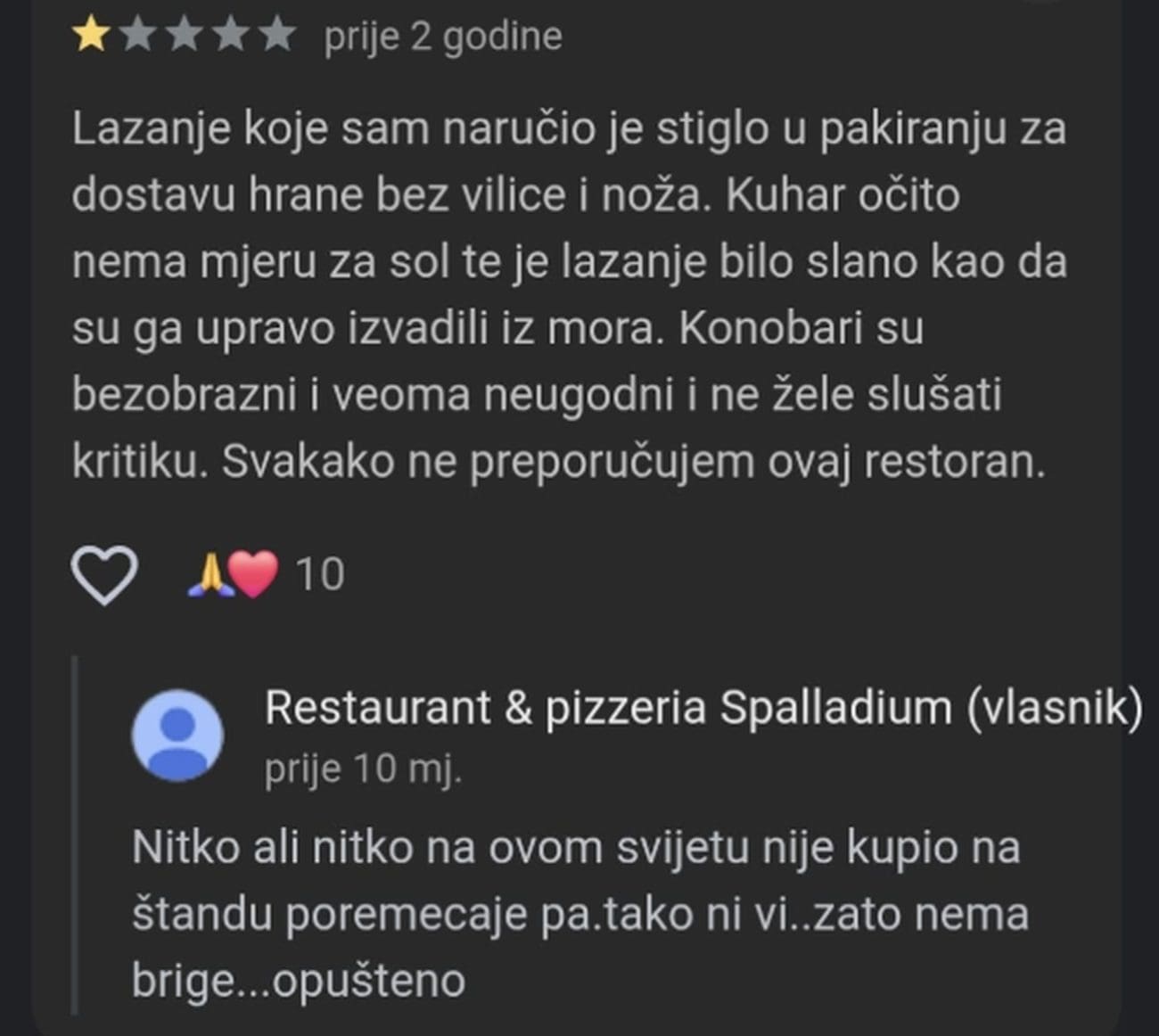View the 10 reactions on the review
The height and width of the screenshot is (1036, 1159).
(267, 574)
